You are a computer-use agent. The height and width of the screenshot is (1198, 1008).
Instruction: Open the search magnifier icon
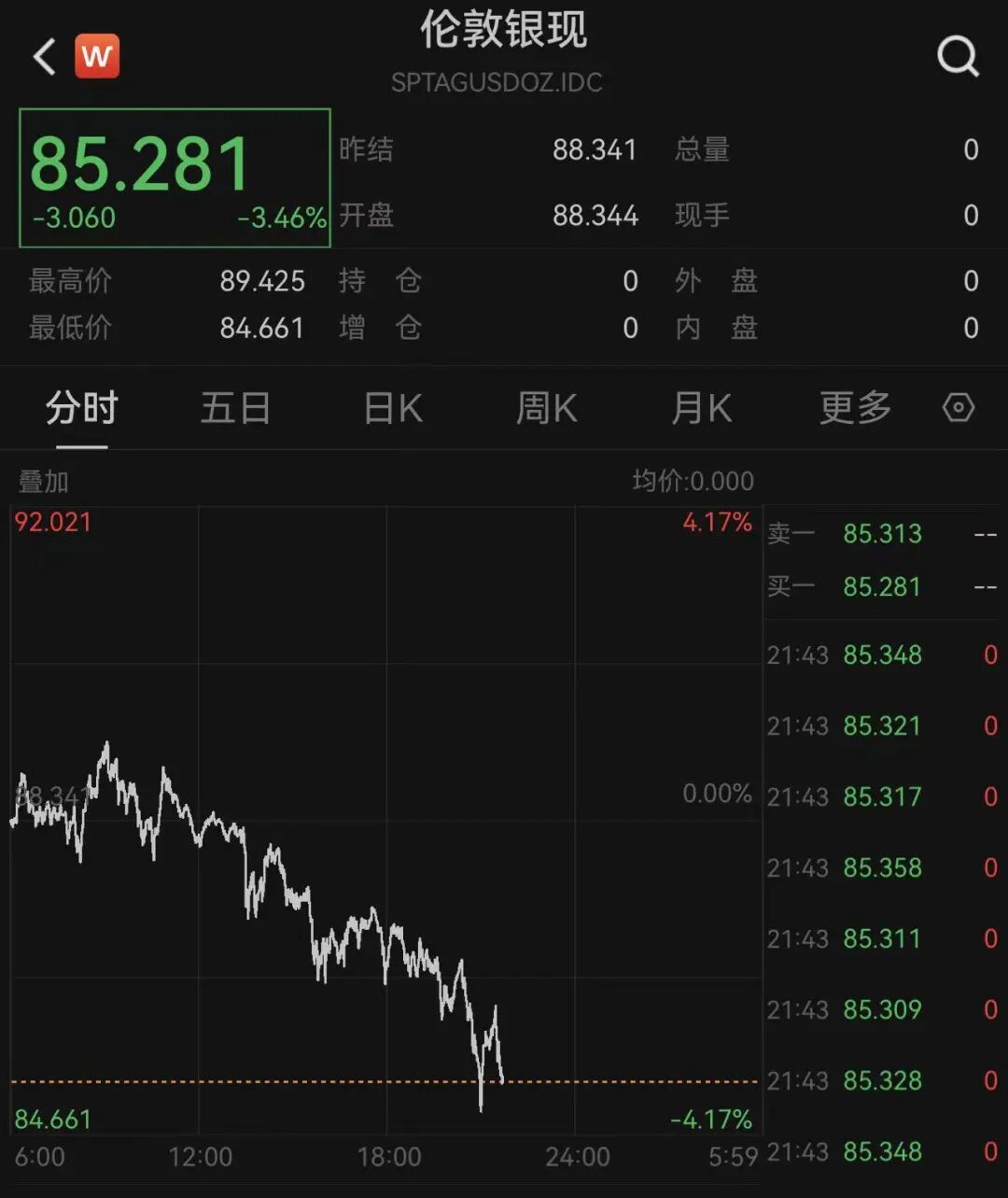point(958,57)
